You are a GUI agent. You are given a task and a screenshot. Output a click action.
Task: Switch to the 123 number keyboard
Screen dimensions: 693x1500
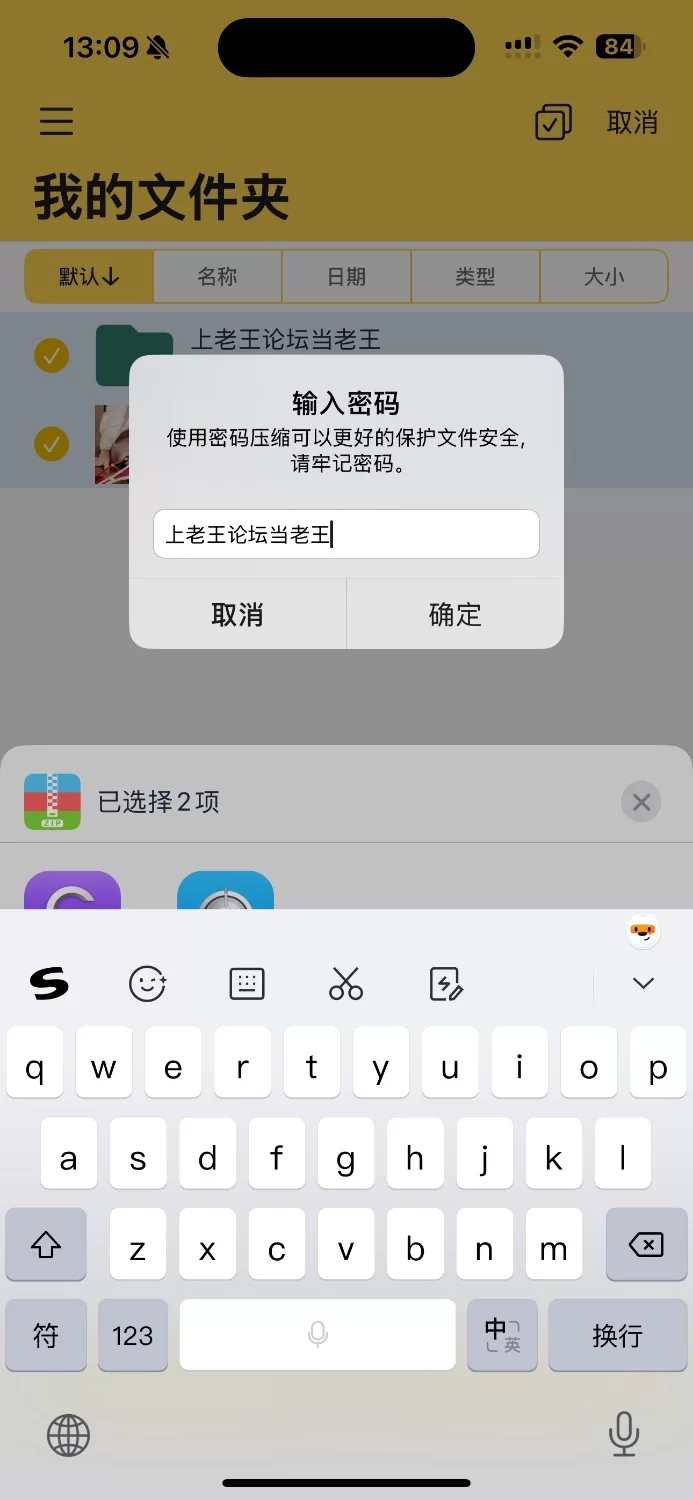[132, 1335]
